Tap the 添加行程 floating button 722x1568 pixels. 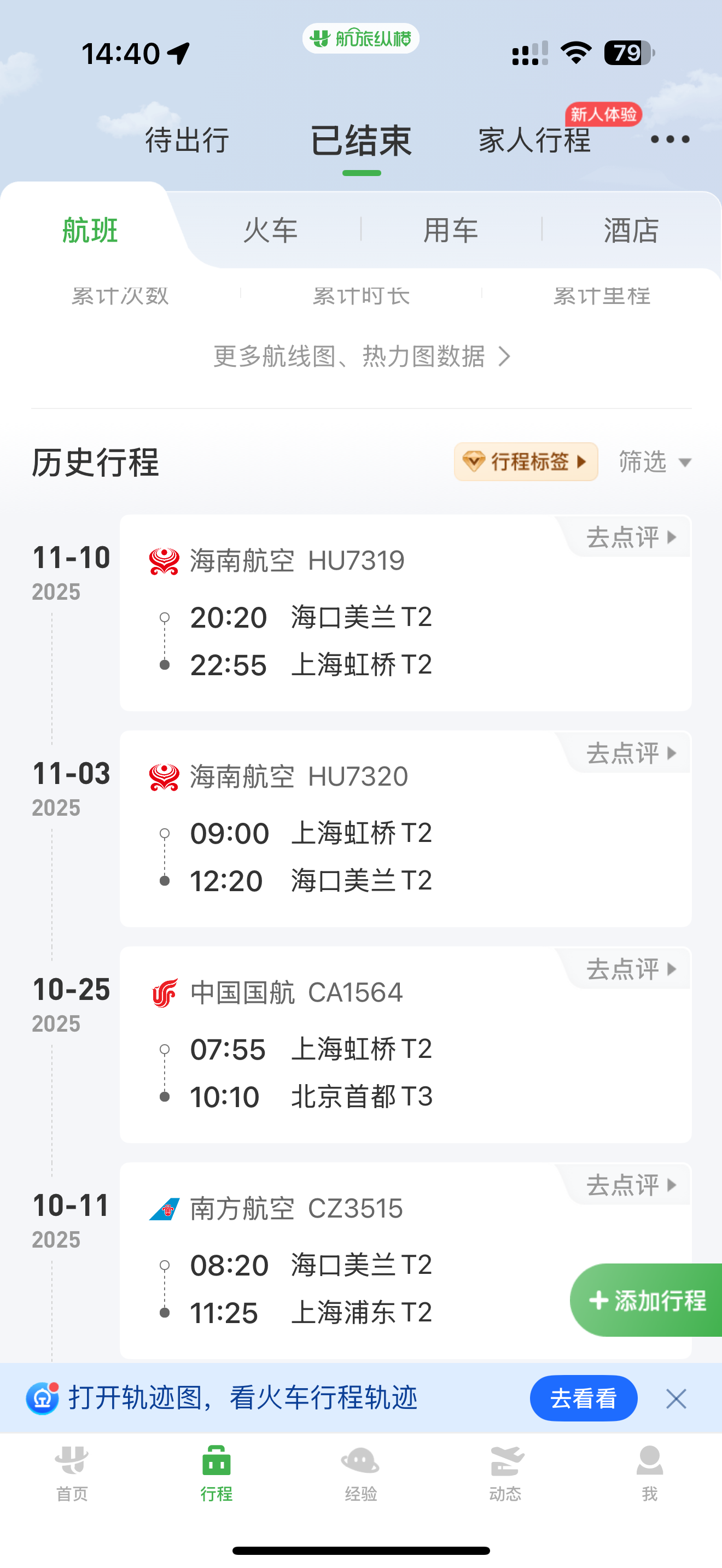pyautogui.click(x=647, y=1301)
